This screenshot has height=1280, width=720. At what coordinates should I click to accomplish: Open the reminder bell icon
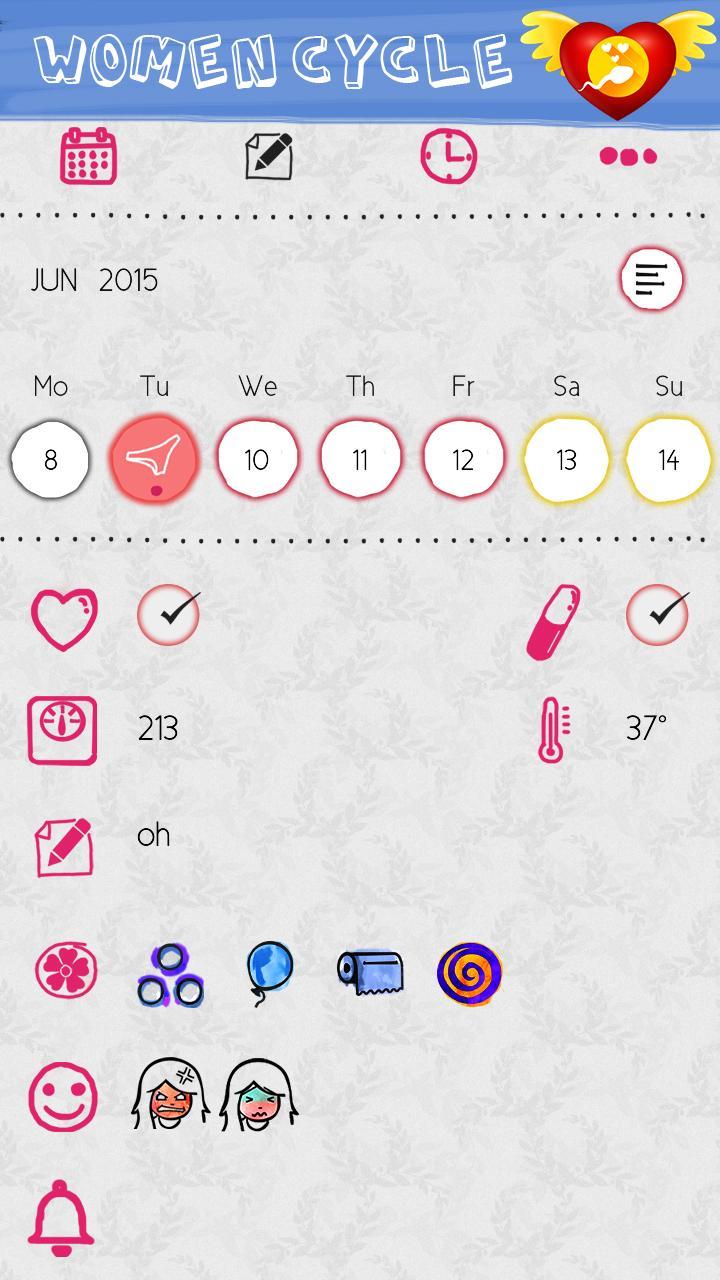61,1218
